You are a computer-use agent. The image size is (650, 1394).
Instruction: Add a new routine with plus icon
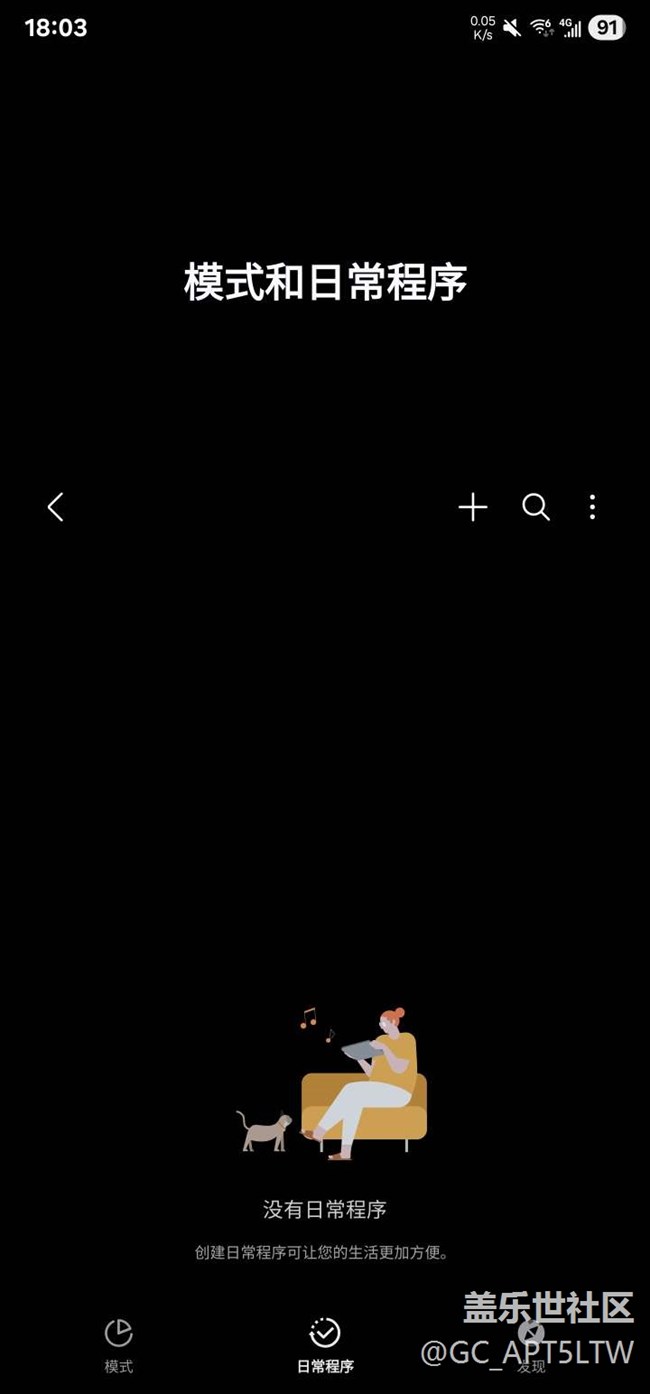pyautogui.click(x=473, y=507)
